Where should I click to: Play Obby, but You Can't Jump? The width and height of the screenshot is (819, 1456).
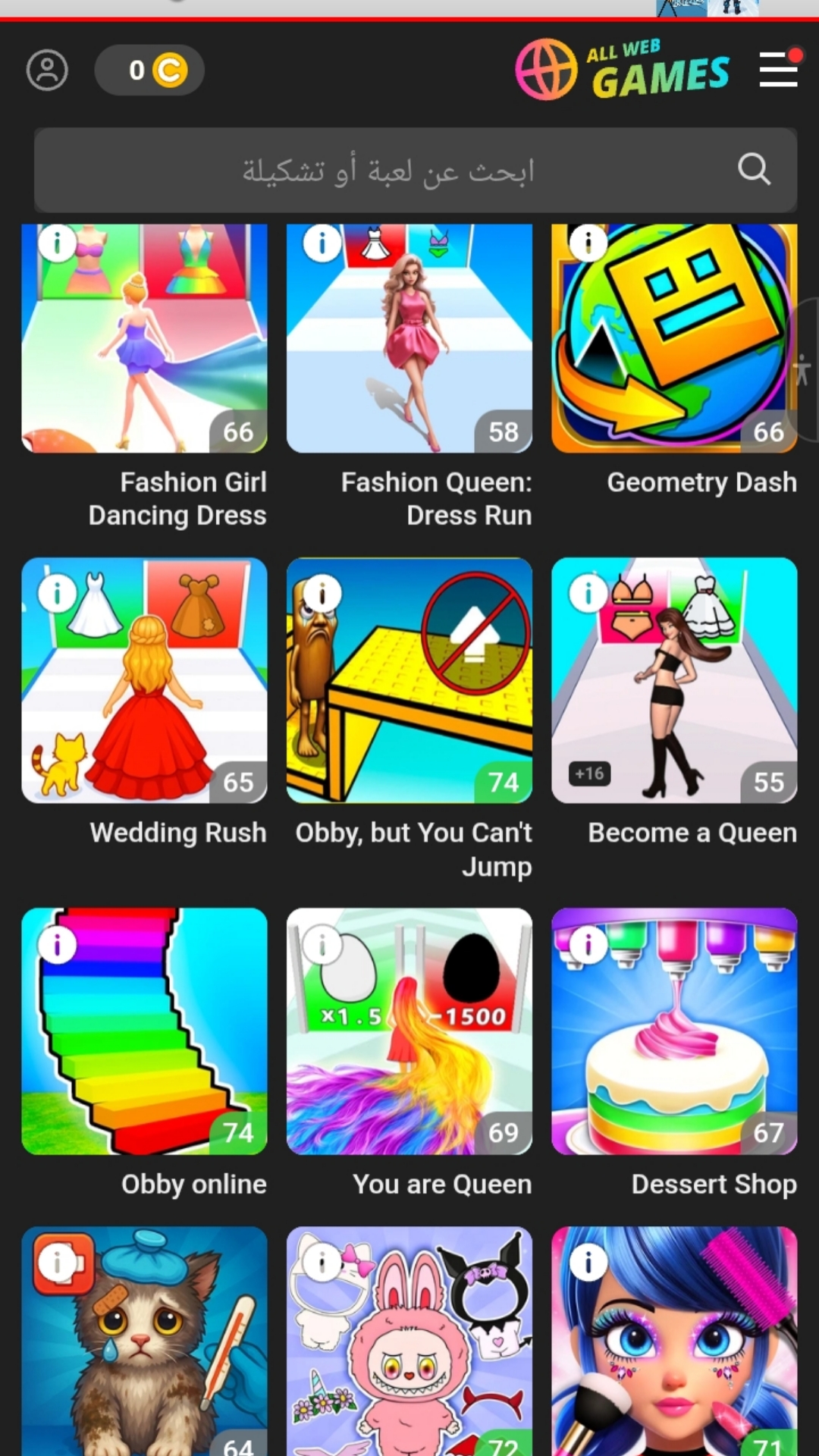pyautogui.click(x=409, y=680)
